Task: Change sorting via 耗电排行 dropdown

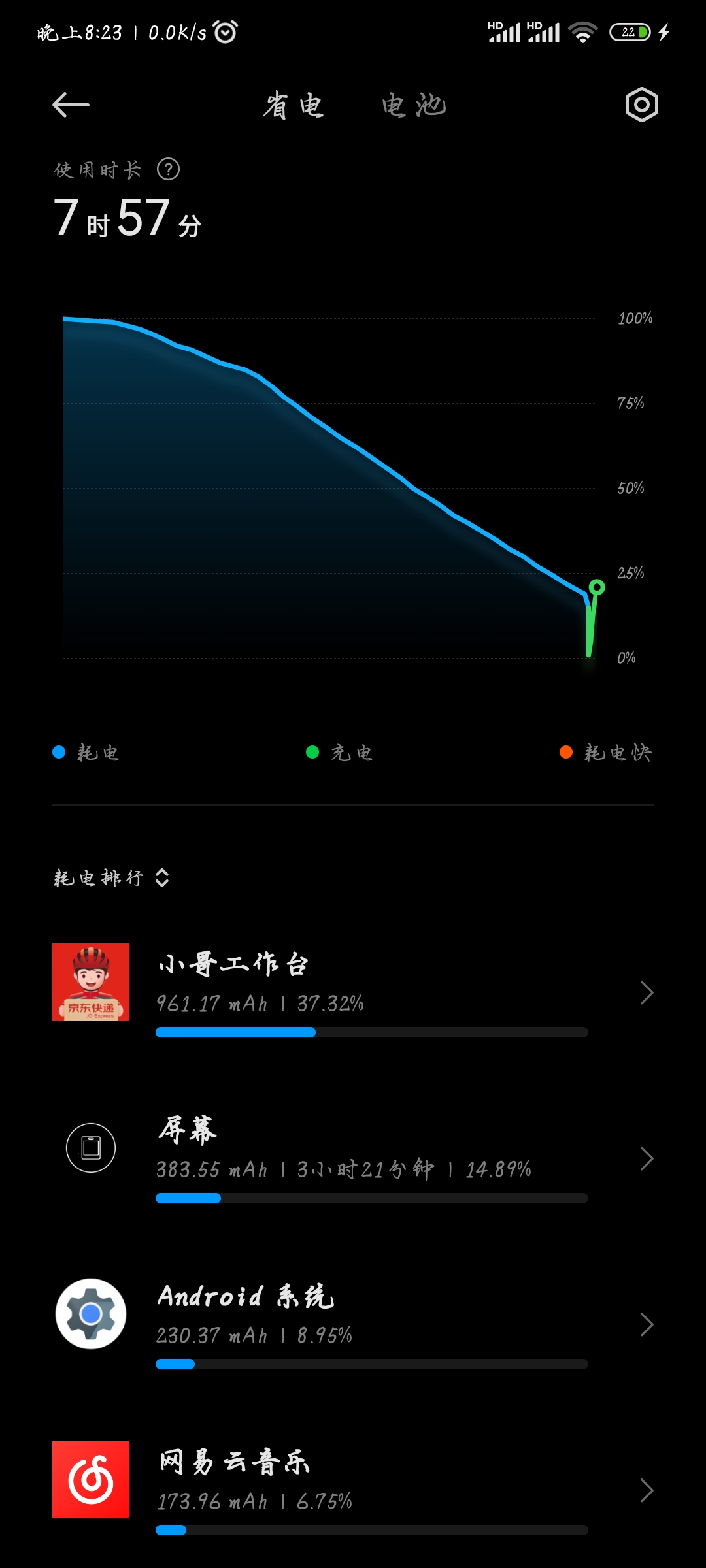Action: coord(111,878)
